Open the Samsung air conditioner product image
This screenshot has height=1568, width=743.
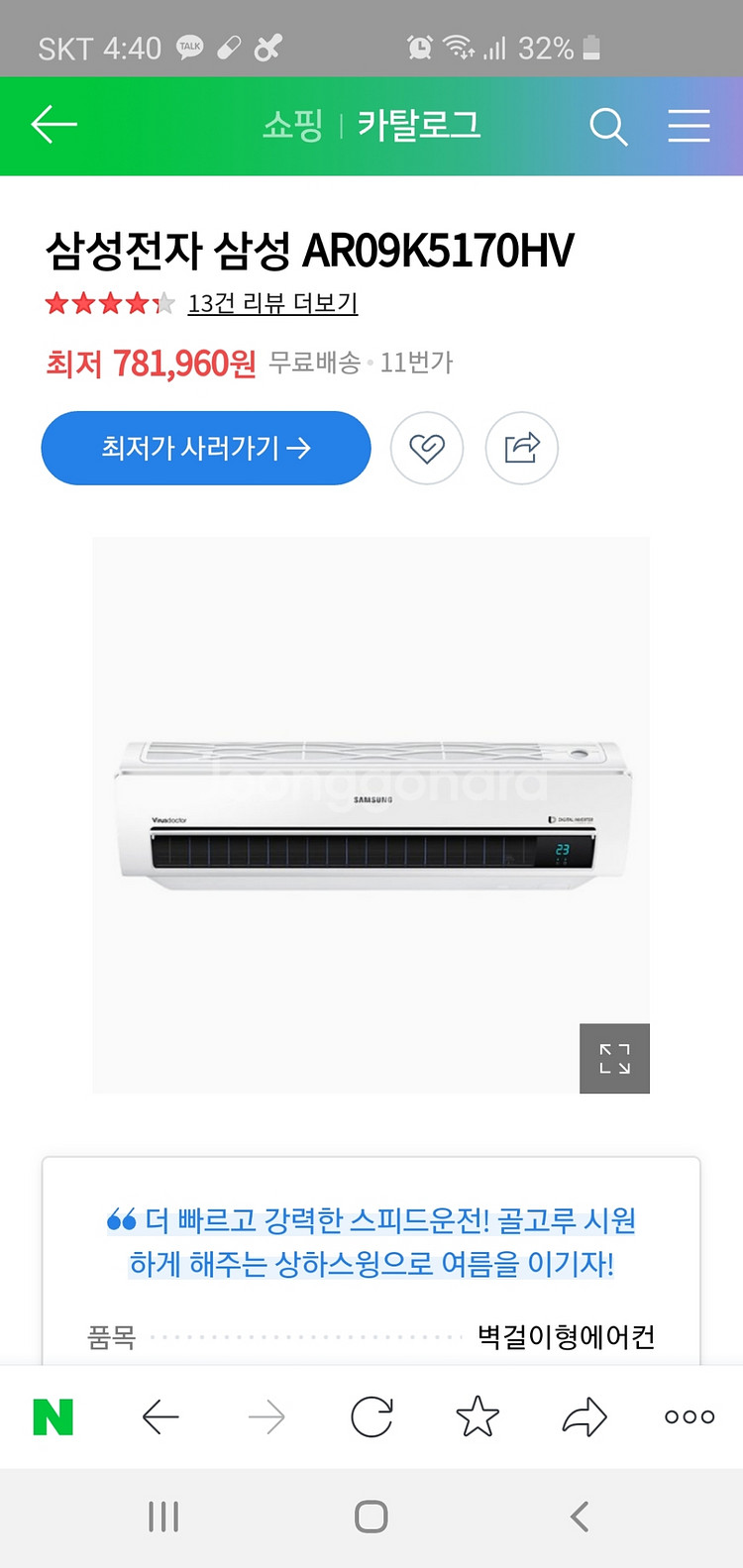371,814
